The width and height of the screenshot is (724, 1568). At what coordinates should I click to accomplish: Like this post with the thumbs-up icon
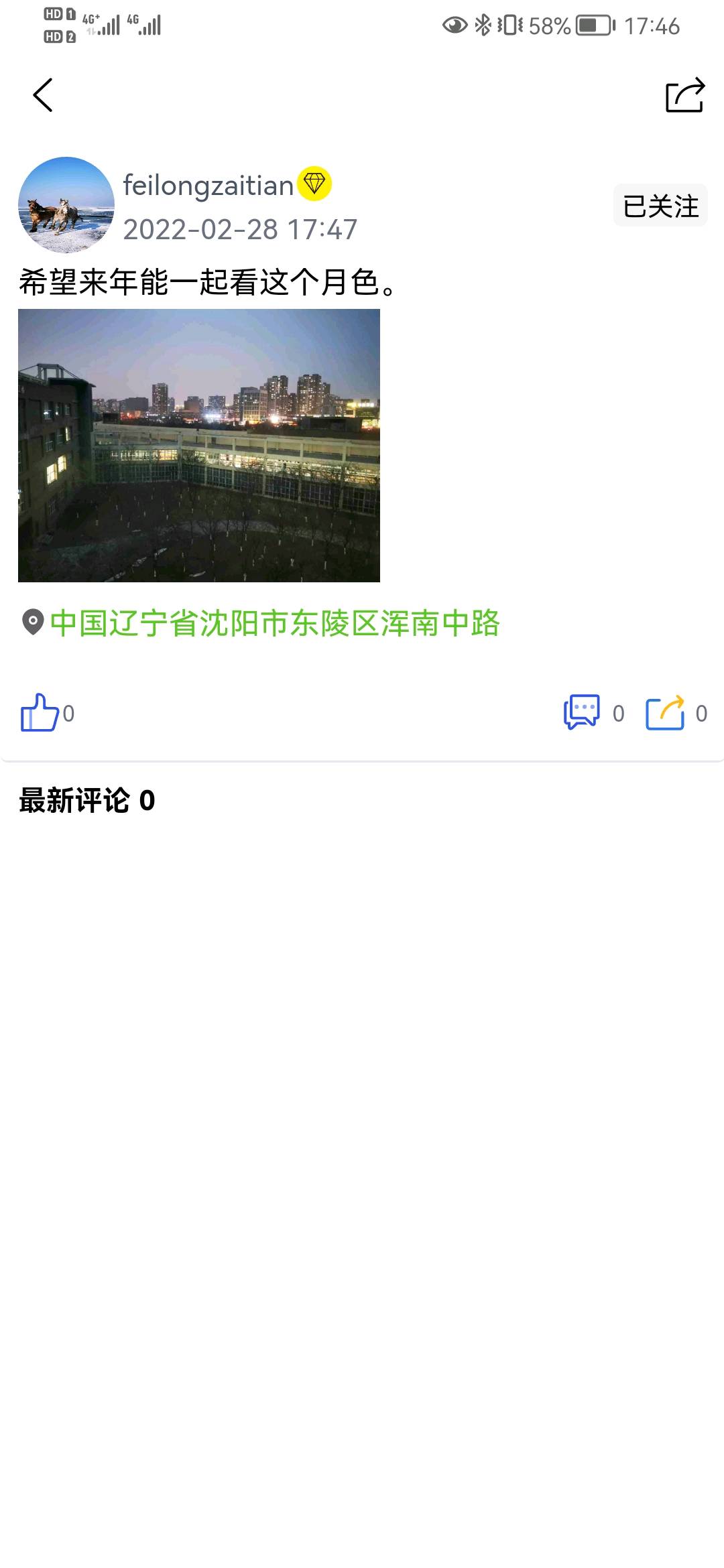click(x=40, y=712)
